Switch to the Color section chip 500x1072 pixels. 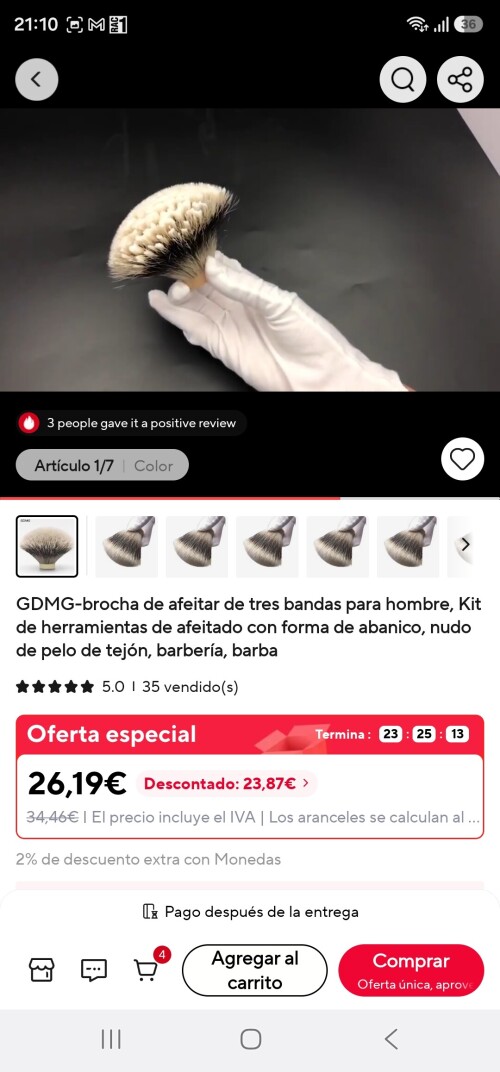(153, 466)
